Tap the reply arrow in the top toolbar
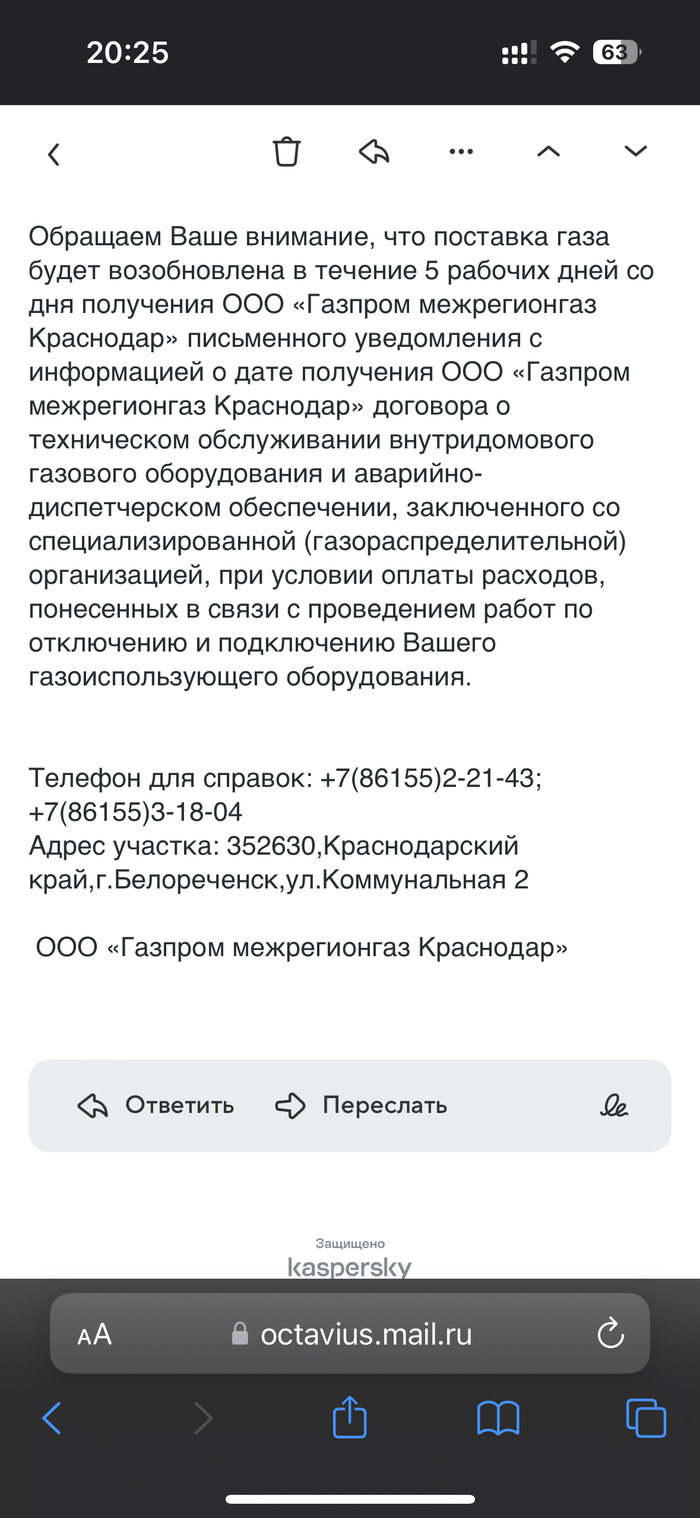Viewport: 700px width, 1518px height. pyautogui.click(x=374, y=152)
